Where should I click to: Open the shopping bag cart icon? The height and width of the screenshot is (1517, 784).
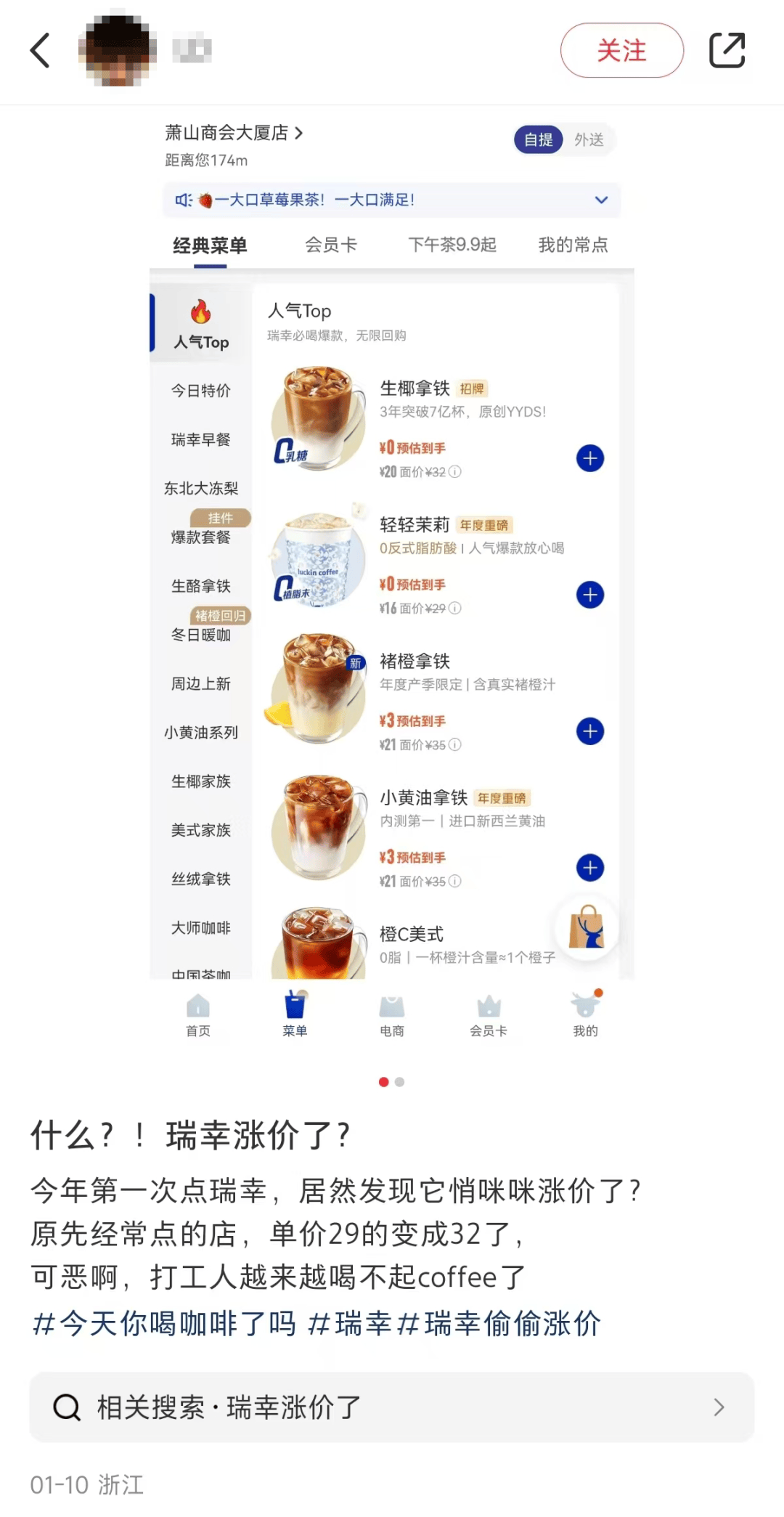click(585, 926)
